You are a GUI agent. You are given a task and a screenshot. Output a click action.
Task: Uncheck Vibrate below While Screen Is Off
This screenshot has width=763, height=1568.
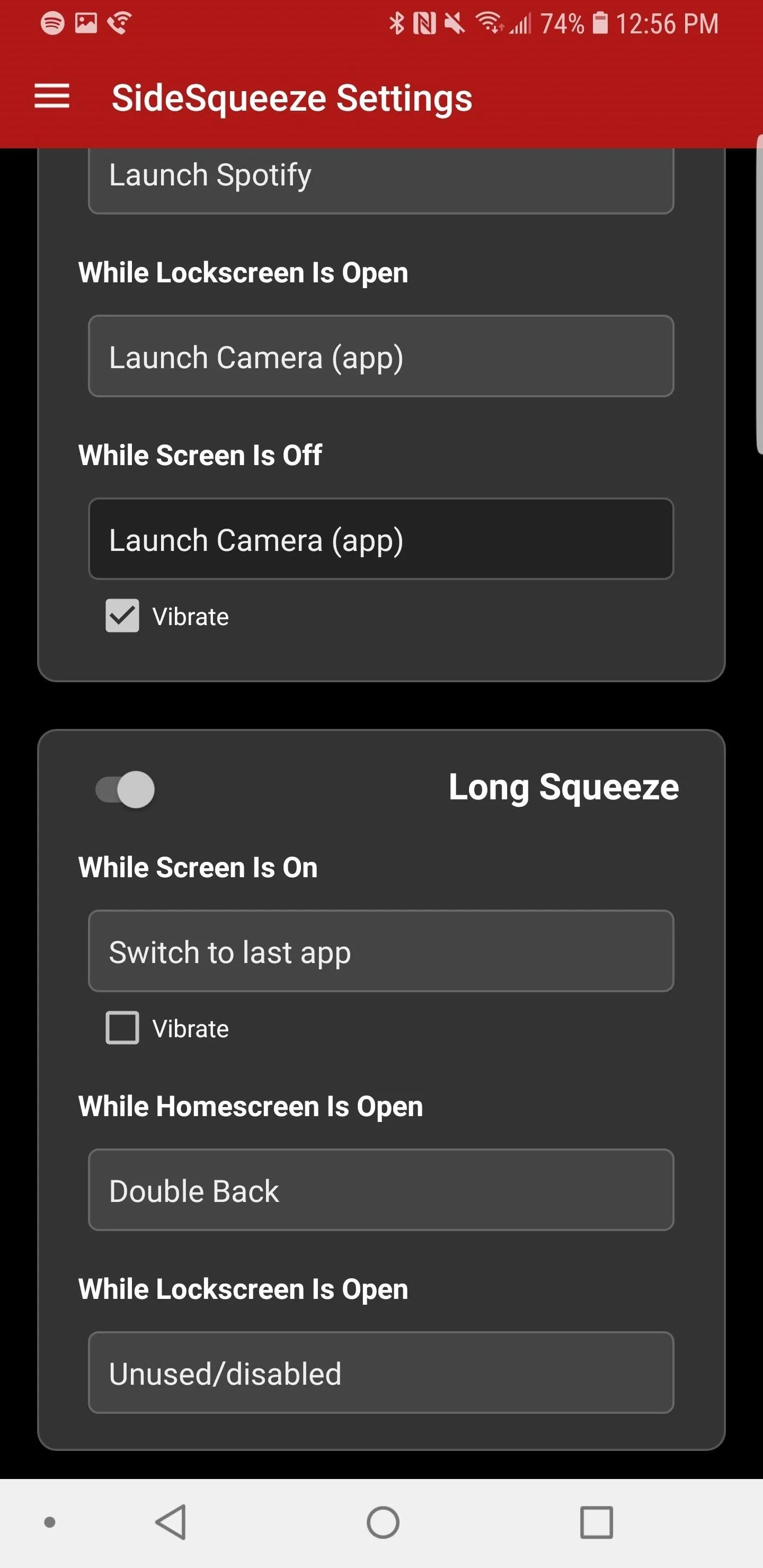coord(122,616)
